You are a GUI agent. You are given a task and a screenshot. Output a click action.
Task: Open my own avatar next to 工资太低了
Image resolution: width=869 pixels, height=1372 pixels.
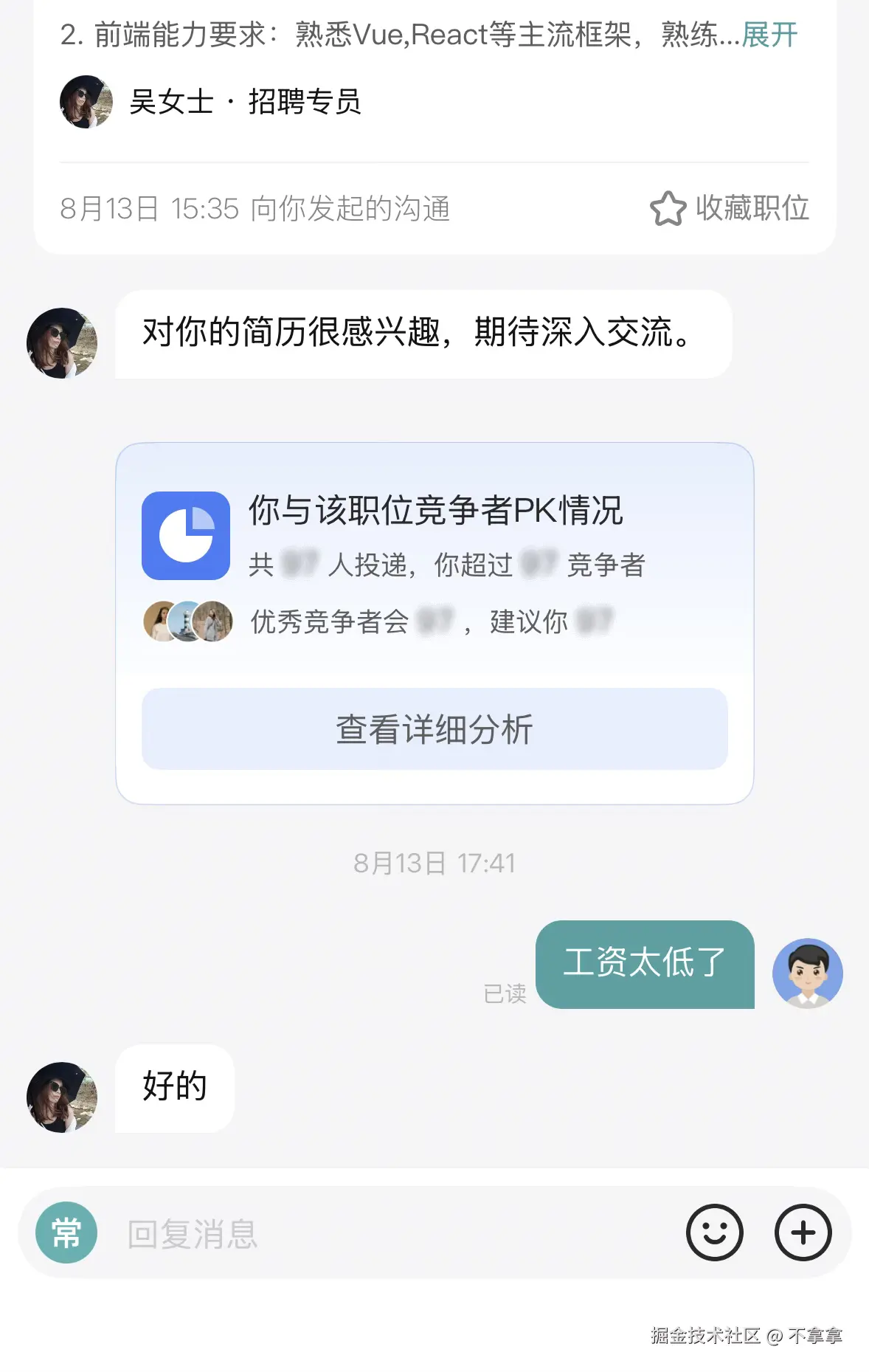(x=807, y=973)
